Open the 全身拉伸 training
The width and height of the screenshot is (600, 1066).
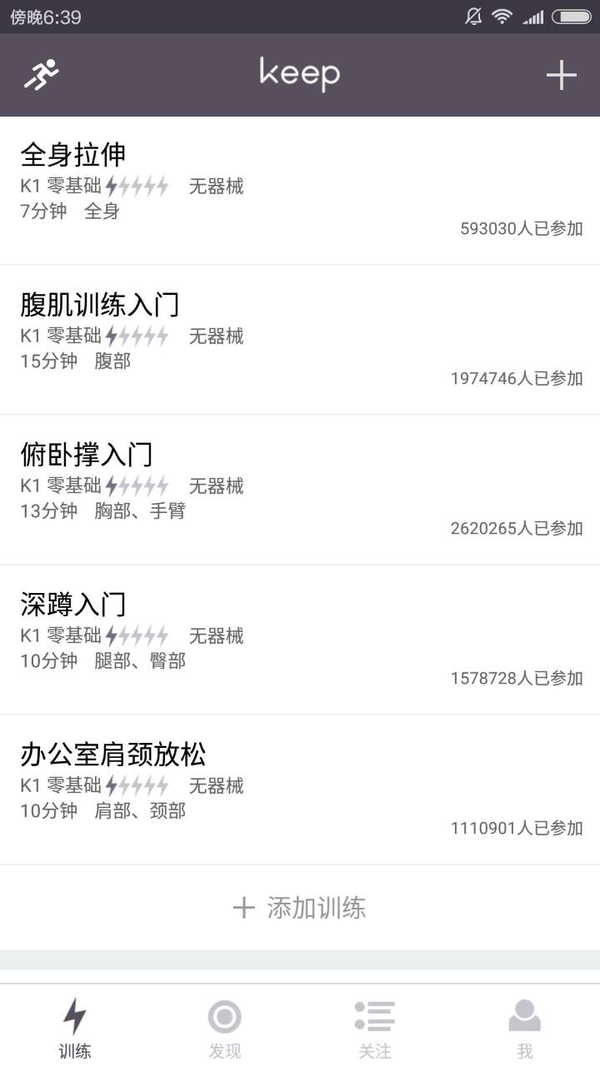tap(300, 190)
